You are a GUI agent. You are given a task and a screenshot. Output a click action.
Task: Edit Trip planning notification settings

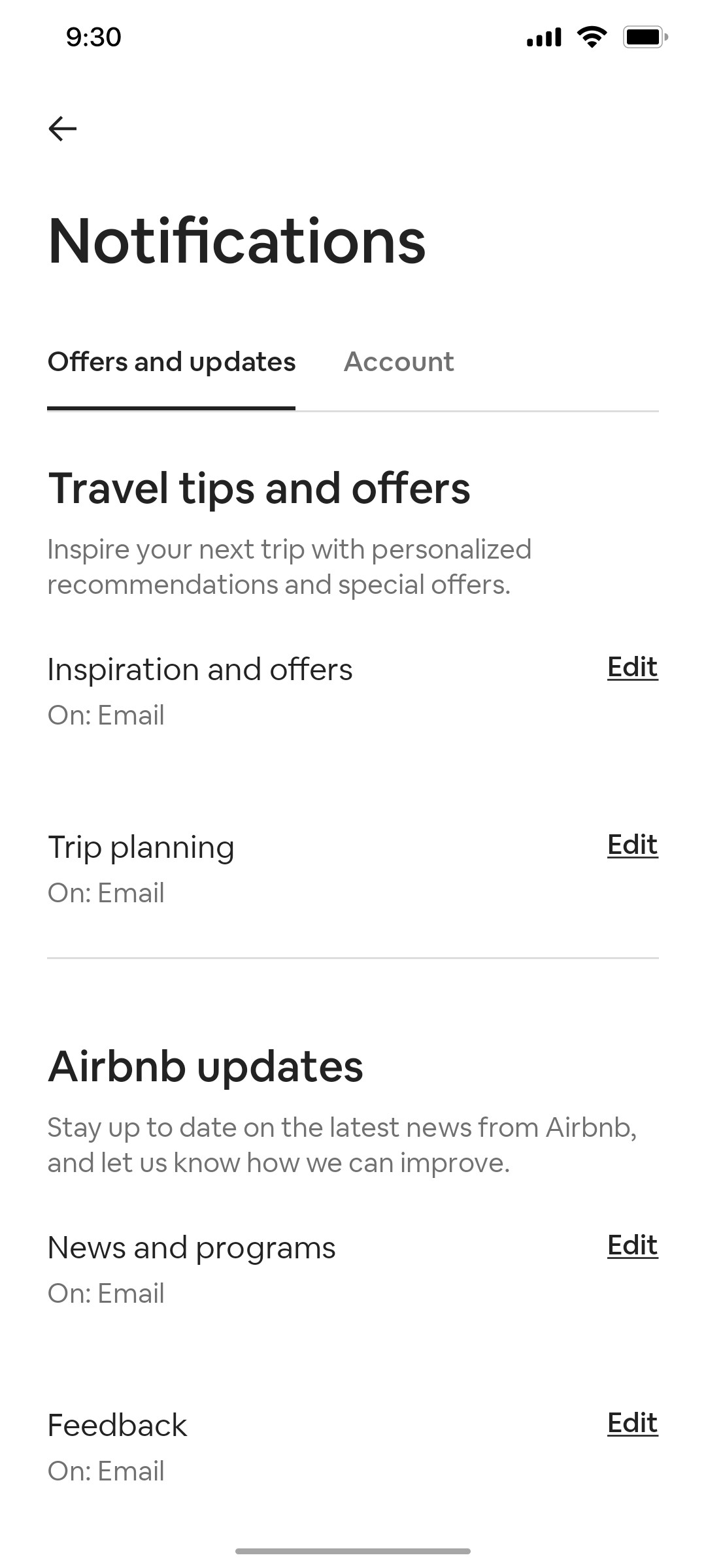[631, 845]
